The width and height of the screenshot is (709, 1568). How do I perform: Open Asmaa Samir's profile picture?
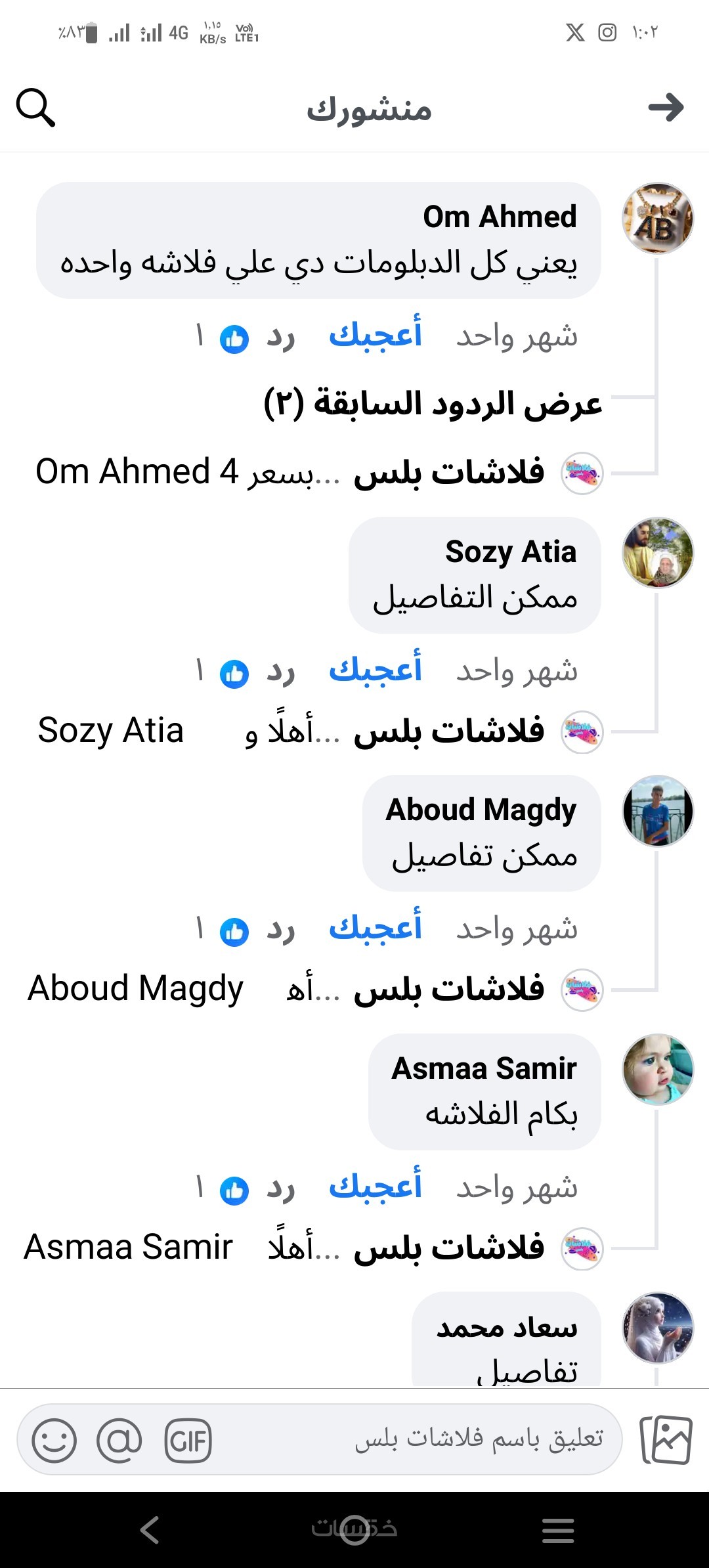[657, 1070]
